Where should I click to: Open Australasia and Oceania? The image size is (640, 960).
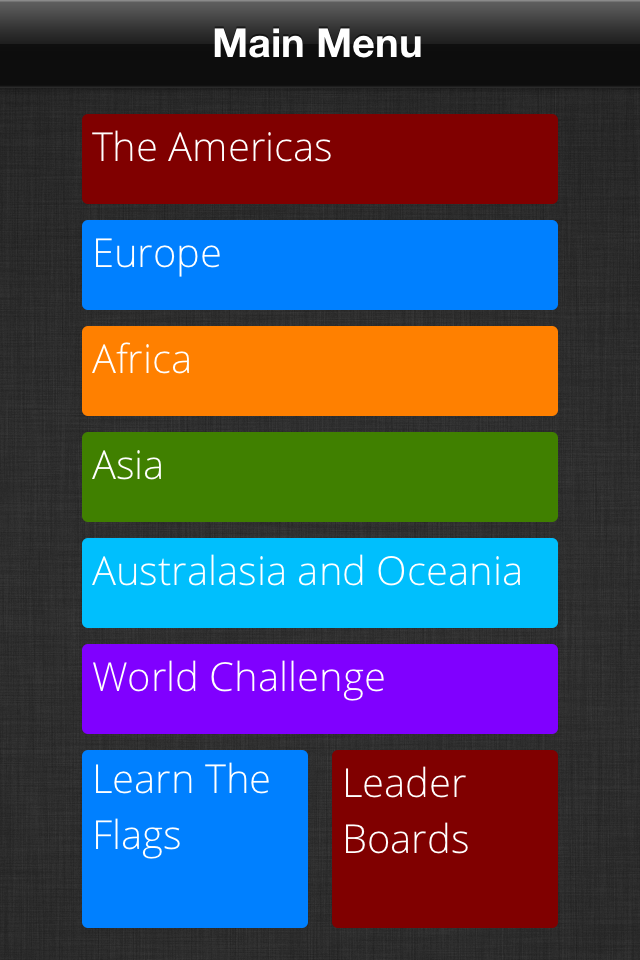[x=320, y=583]
